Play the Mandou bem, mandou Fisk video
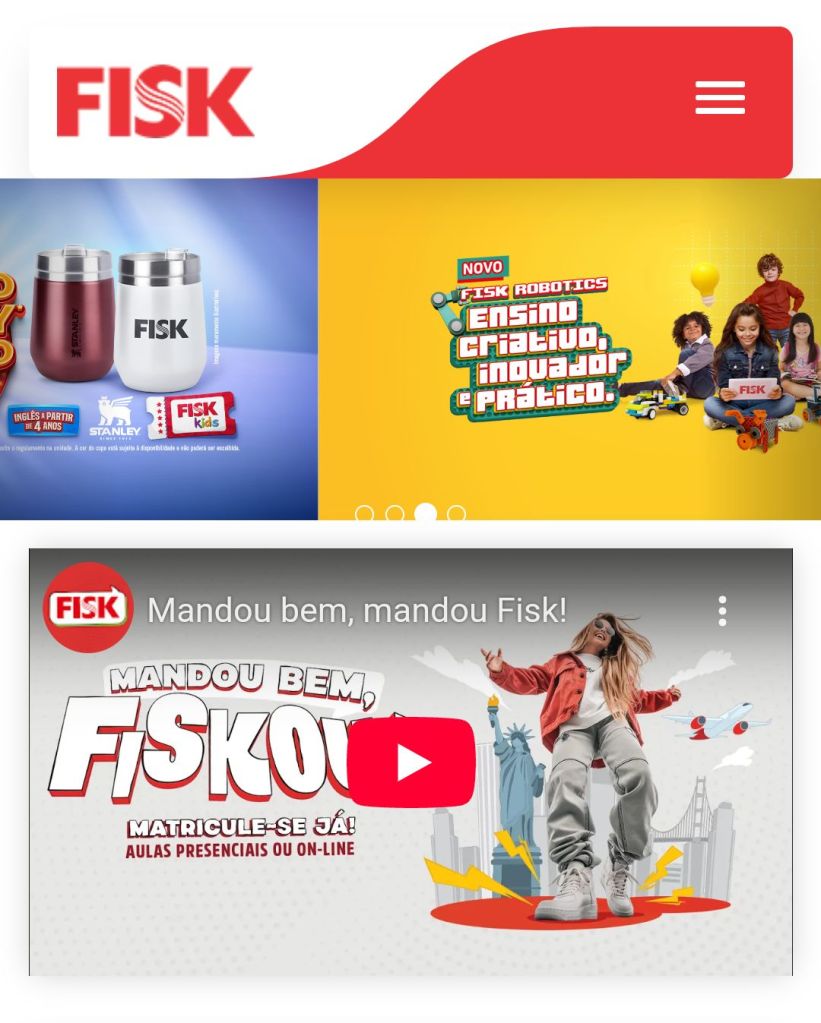 [410, 762]
